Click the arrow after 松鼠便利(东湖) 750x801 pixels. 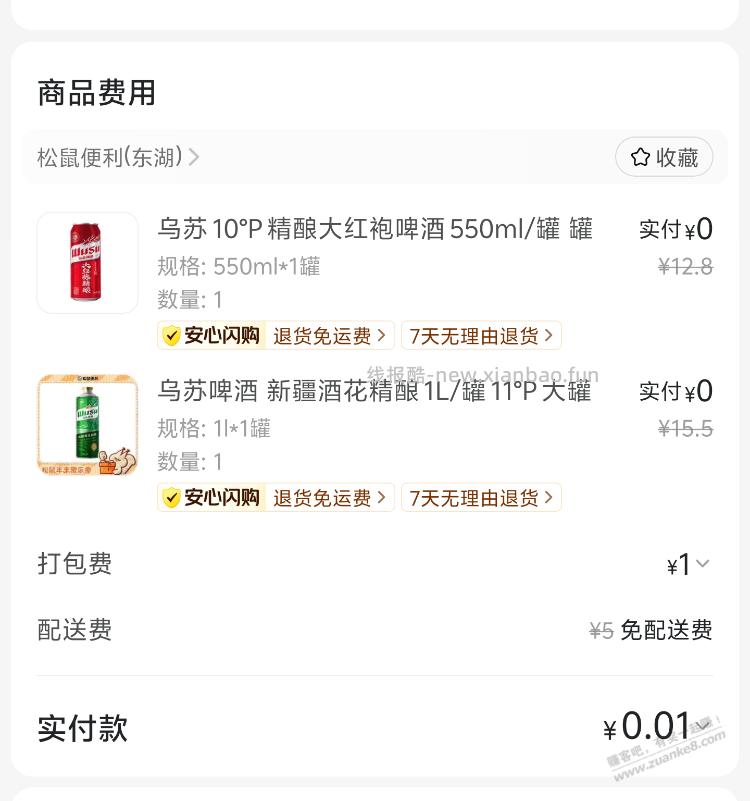[x=194, y=157]
